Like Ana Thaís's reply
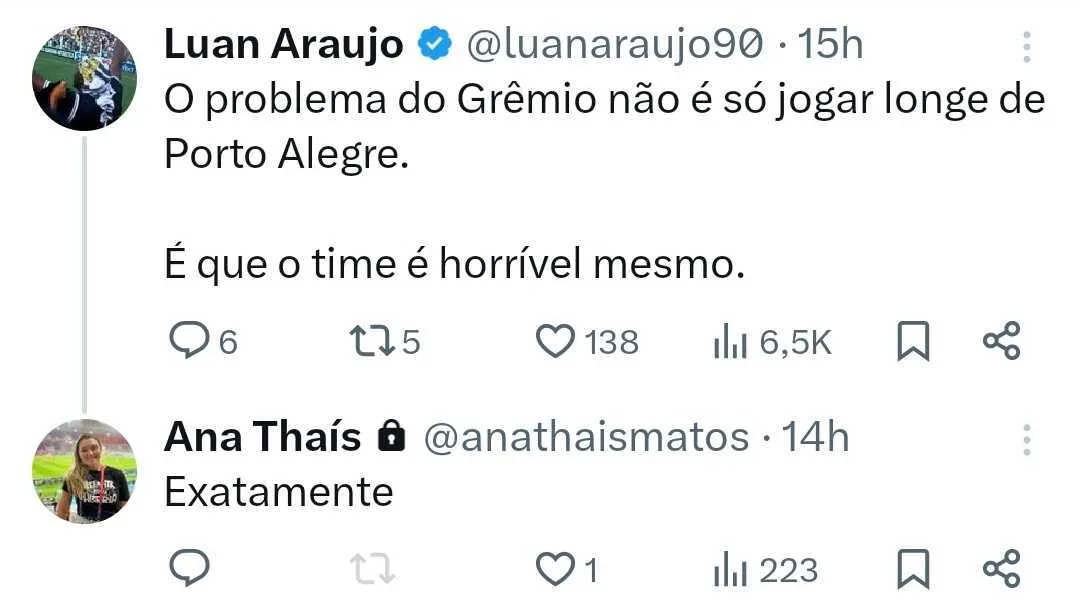 click(555, 570)
